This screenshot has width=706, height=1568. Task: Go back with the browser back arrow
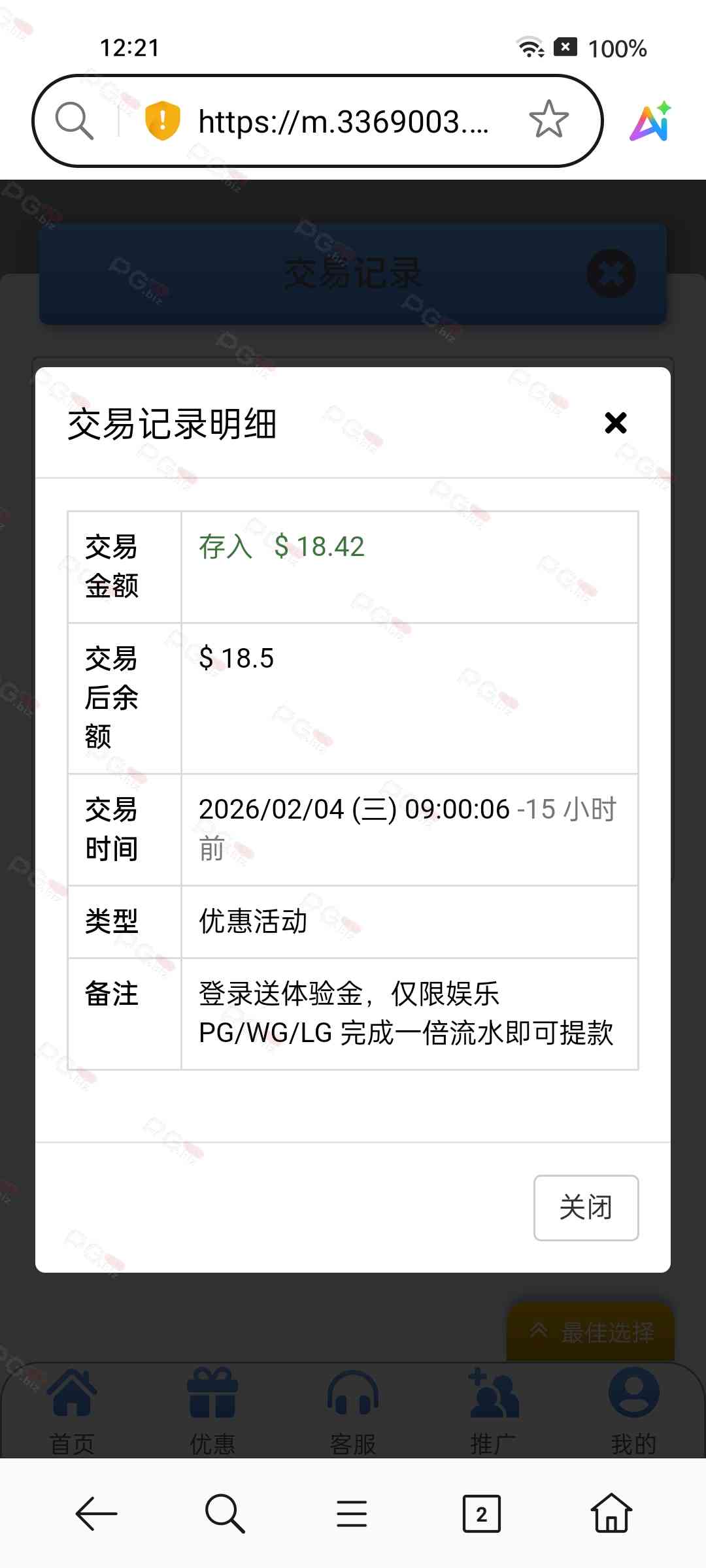97,1513
